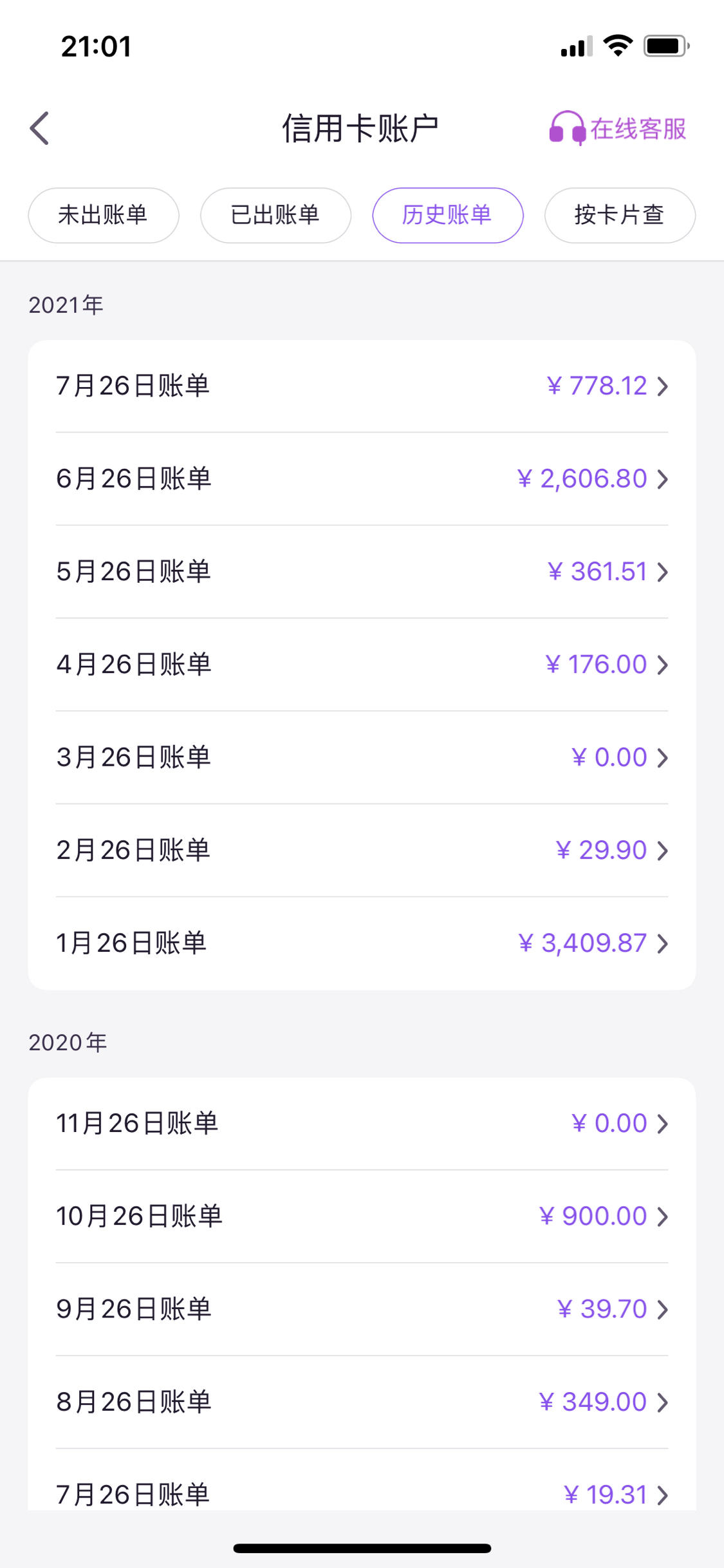Open the 2021 7月26日账单 of ¥778.12
This screenshot has width=724, height=1568.
(x=362, y=386)
